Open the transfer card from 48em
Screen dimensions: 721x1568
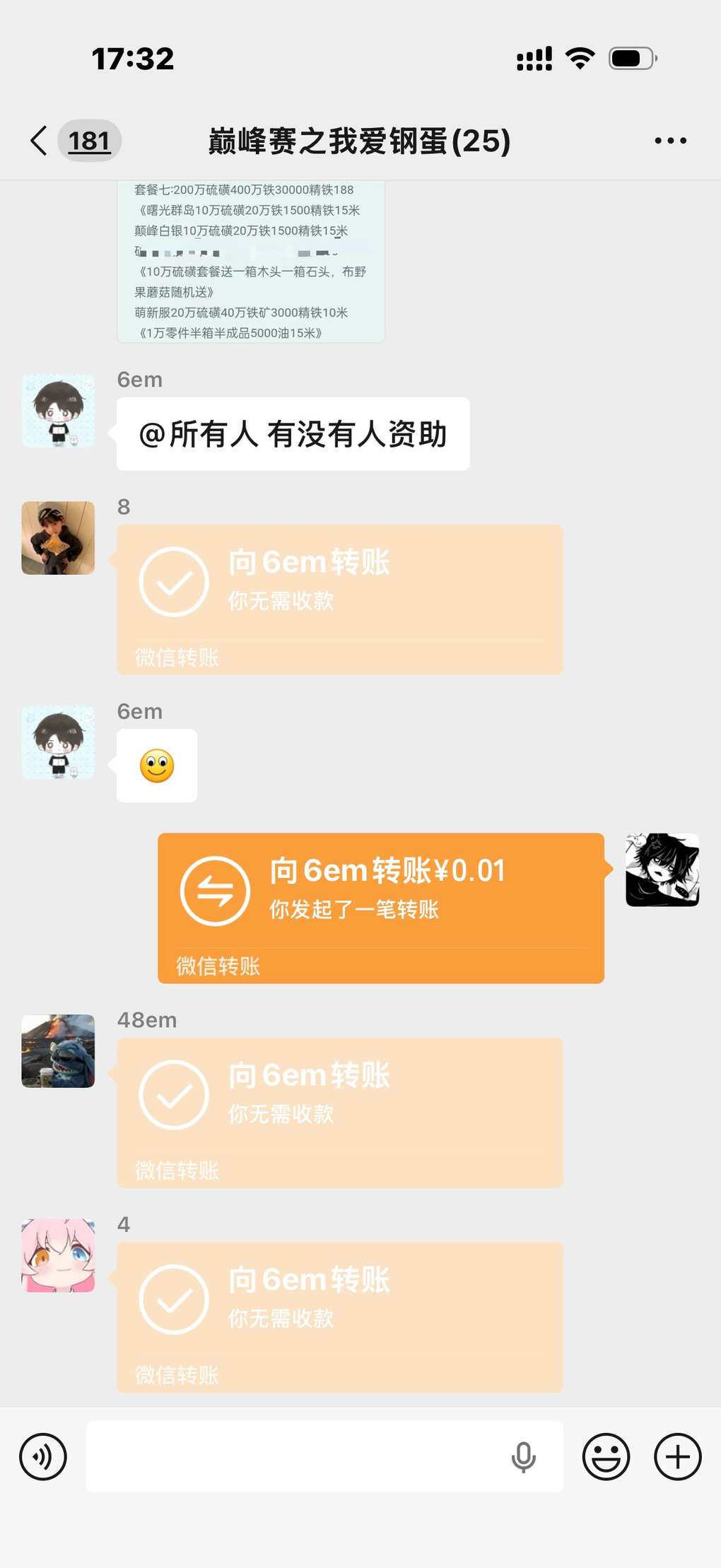(339, 1112)
